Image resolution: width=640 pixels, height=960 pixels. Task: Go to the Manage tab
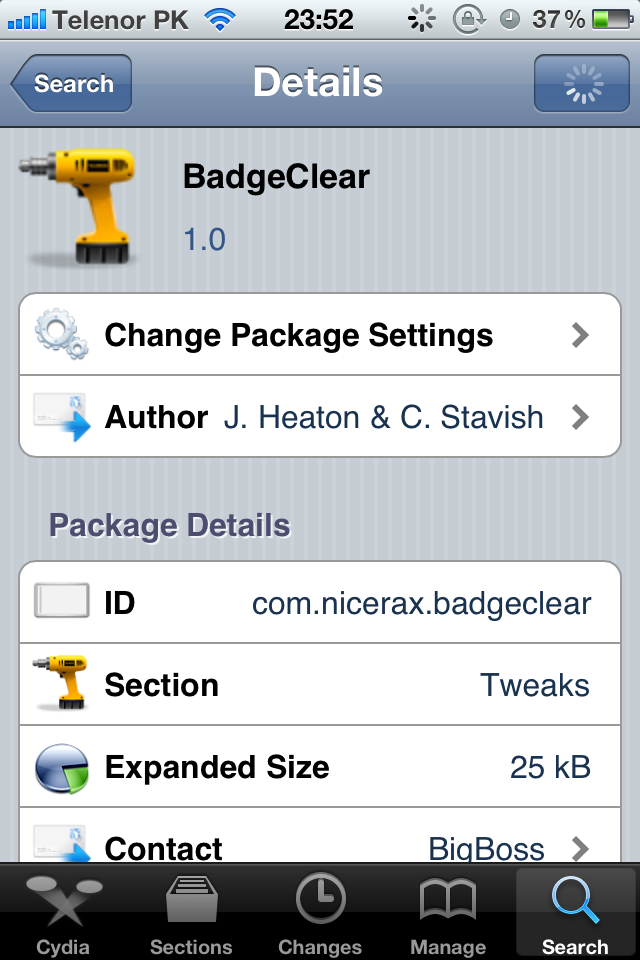(x=448, y=914)
